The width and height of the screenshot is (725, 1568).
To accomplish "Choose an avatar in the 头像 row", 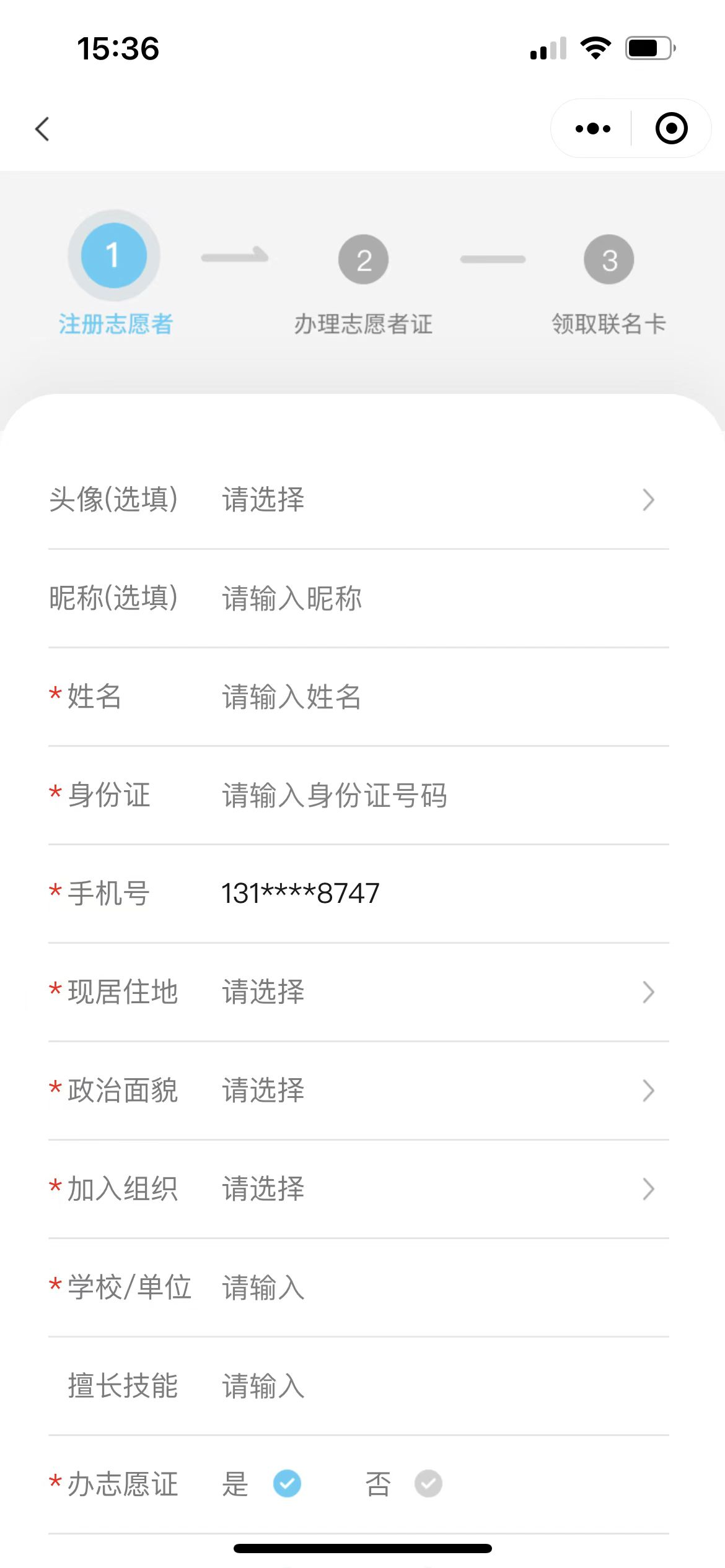I will pos(434,500).
